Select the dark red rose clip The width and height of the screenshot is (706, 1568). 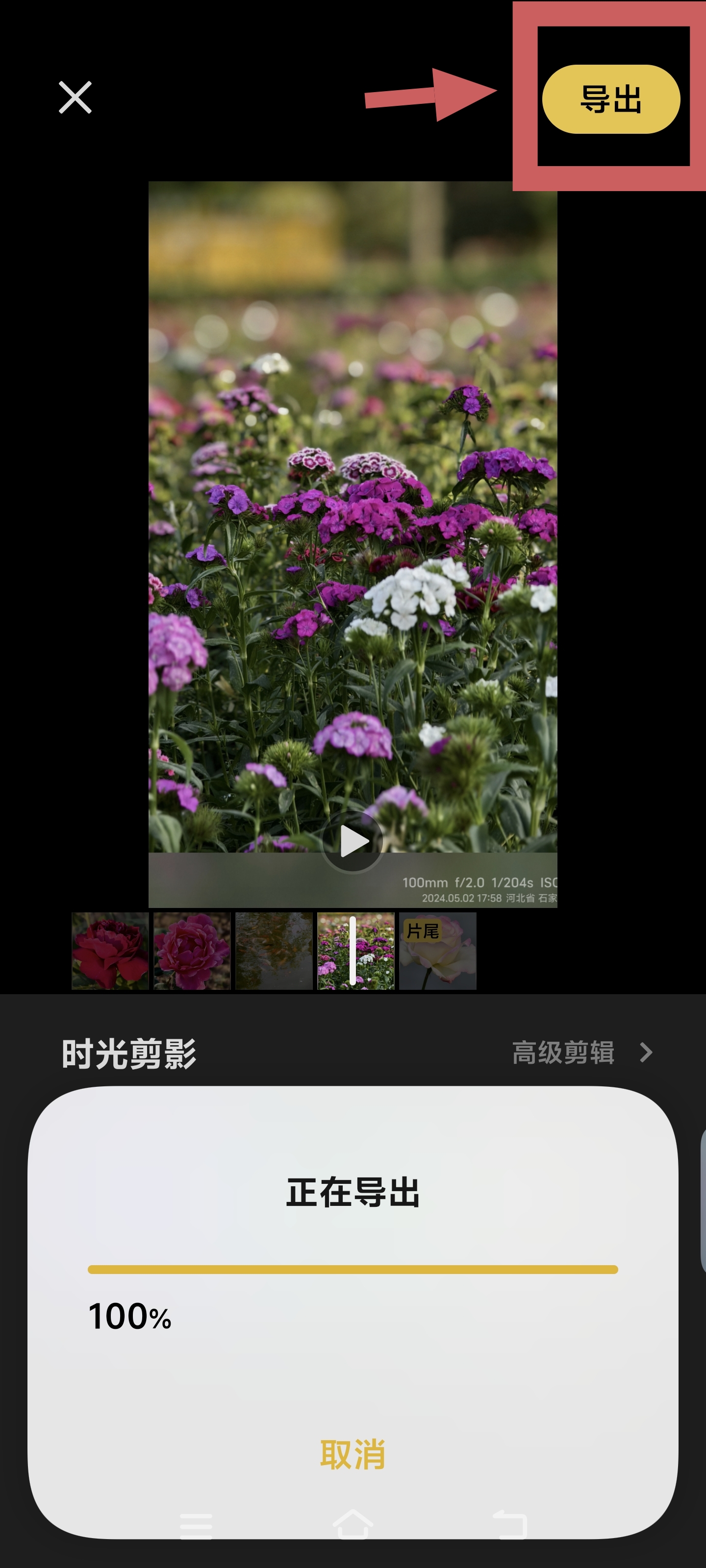coord(110,950)
